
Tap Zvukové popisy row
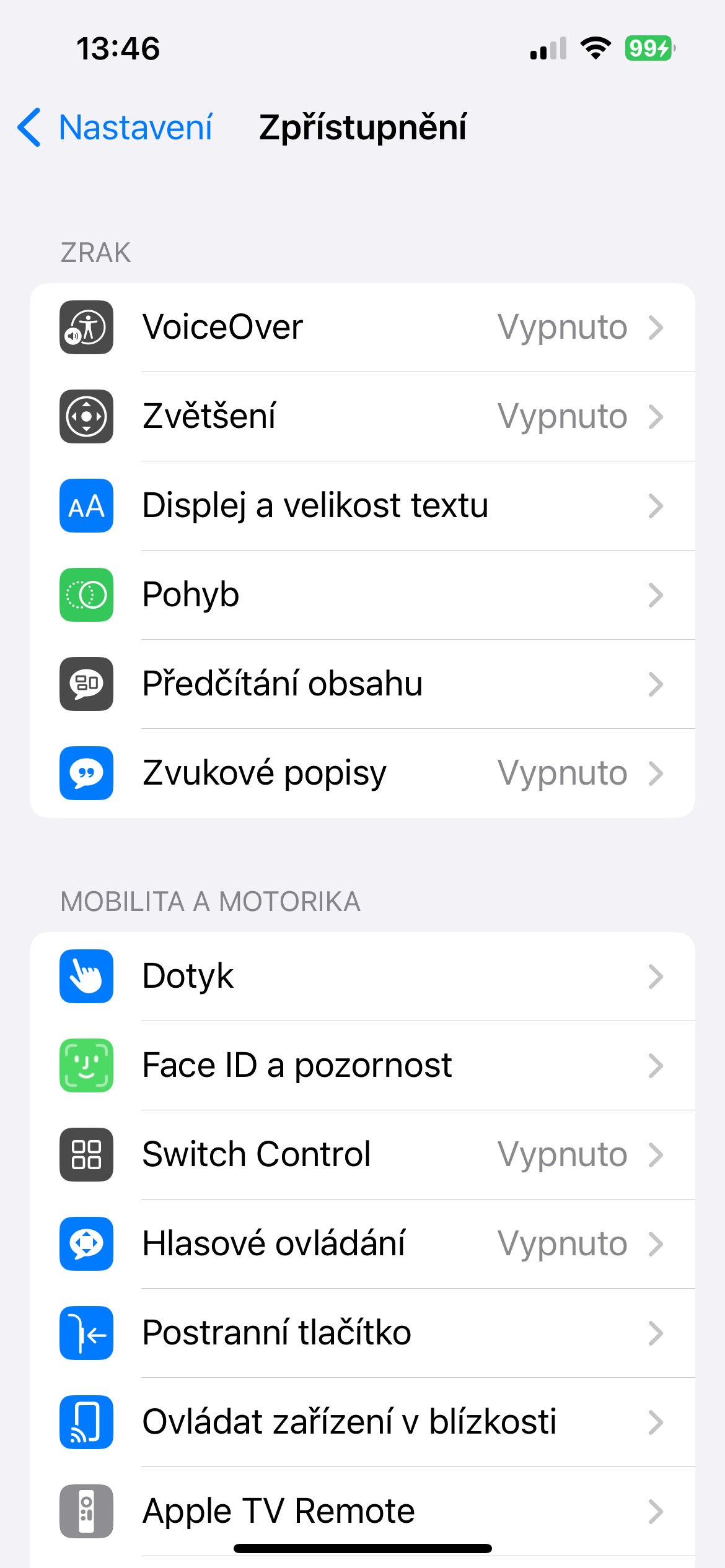(362, 773)
